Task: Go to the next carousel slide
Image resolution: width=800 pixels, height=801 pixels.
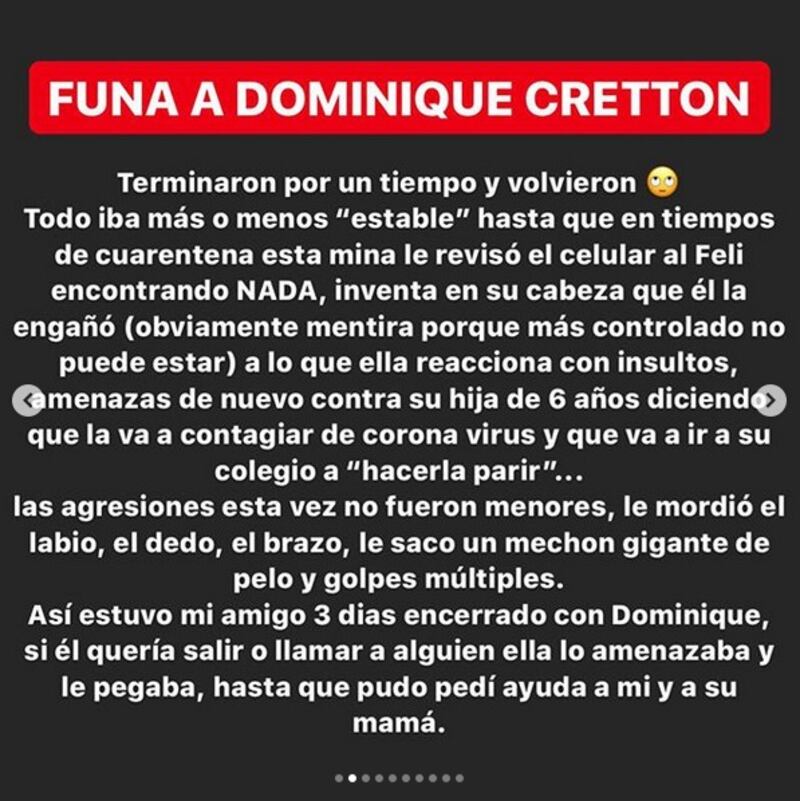Action: 769,400
